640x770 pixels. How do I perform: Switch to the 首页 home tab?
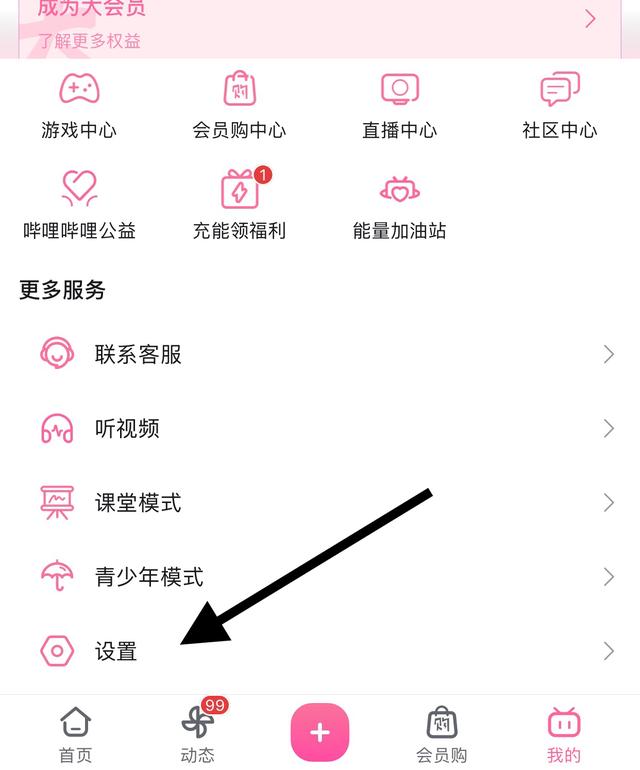point(76,733)
